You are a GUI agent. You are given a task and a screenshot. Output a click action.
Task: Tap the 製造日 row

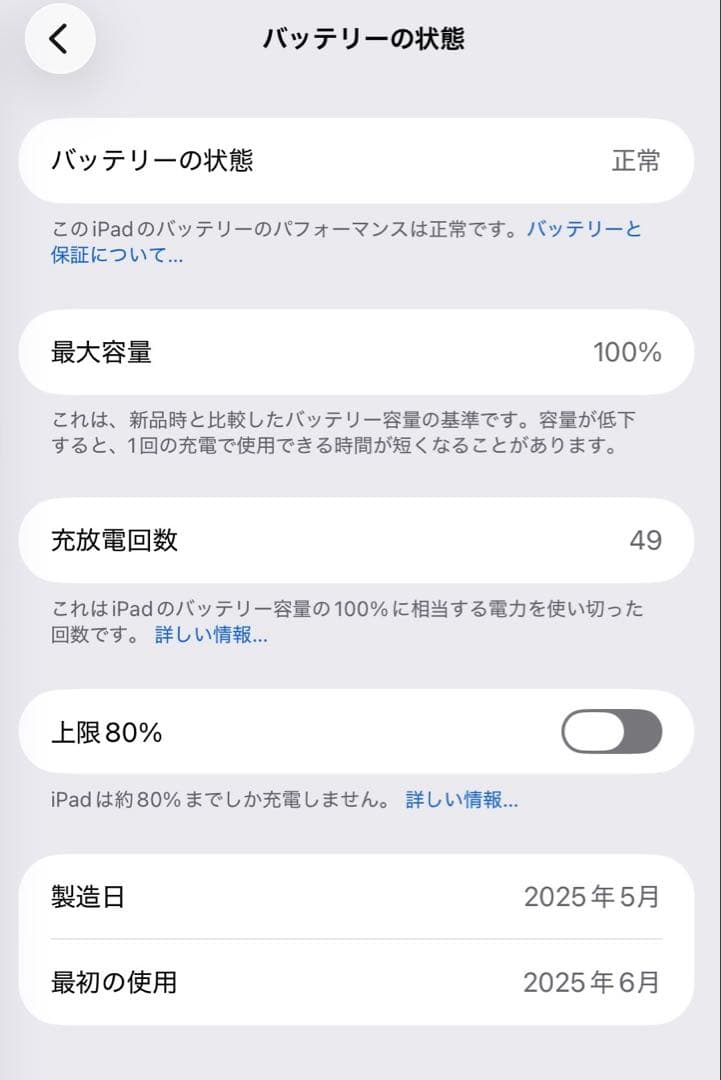tap(360, 897)
